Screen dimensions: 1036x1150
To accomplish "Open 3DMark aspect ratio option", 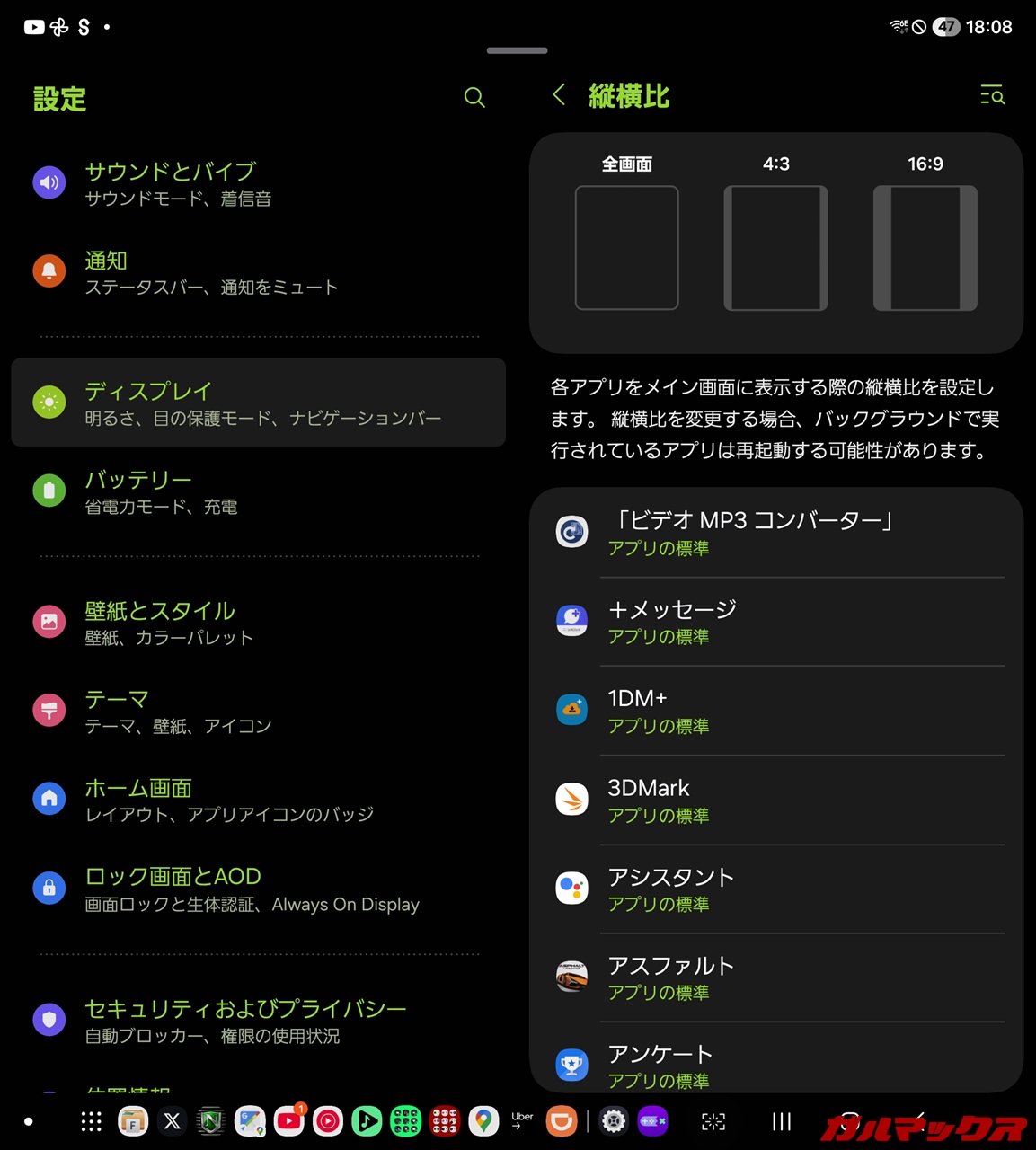I will [x=777, y=800].
